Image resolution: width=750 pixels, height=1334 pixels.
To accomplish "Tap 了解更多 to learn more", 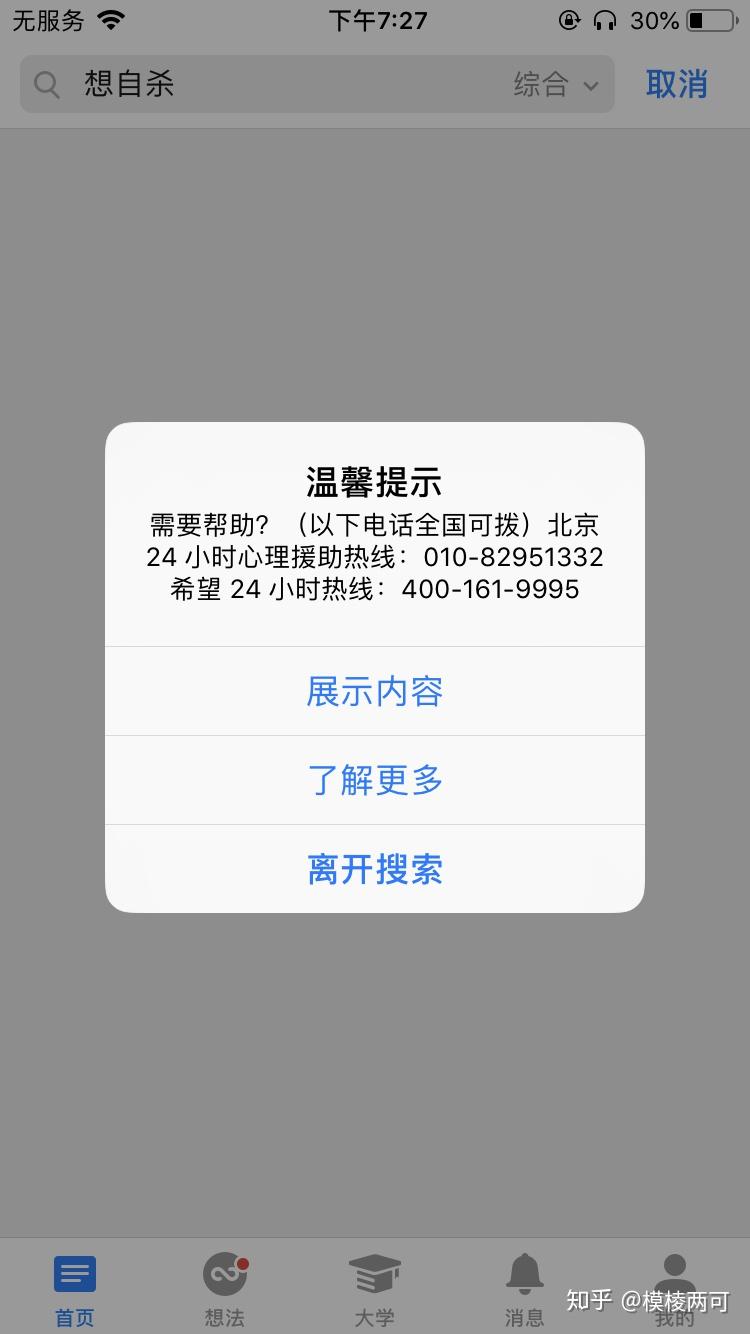I will pyautogui.click(x=374, y=779).
